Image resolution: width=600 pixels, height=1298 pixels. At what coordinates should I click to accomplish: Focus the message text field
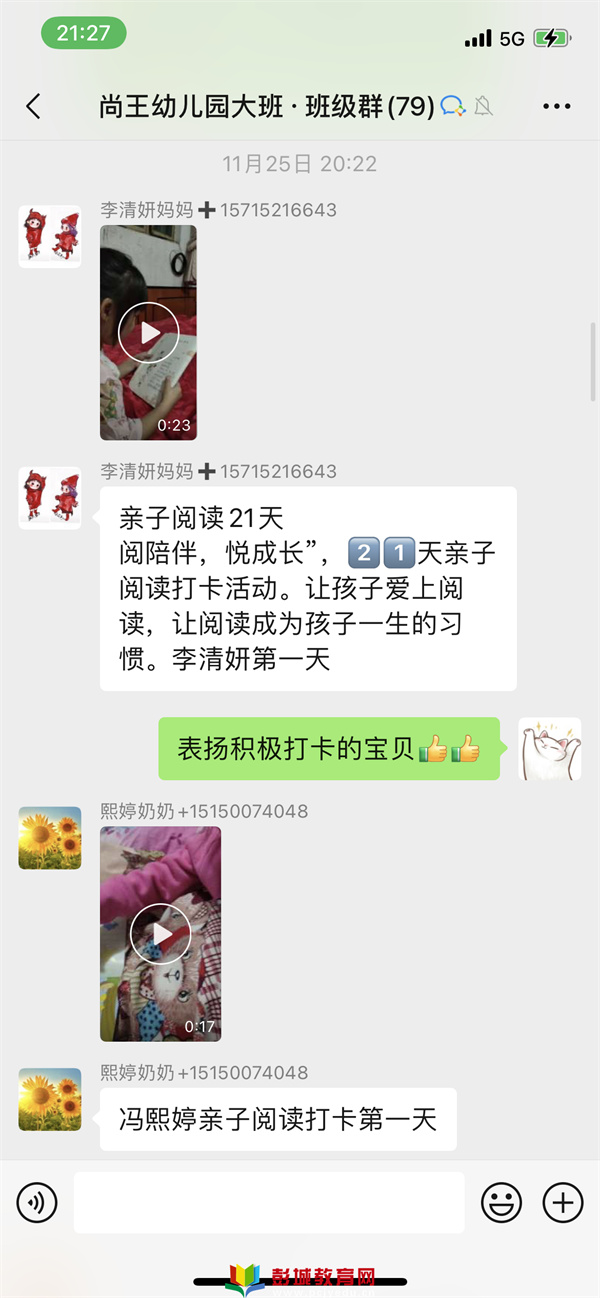[268, 1202]
